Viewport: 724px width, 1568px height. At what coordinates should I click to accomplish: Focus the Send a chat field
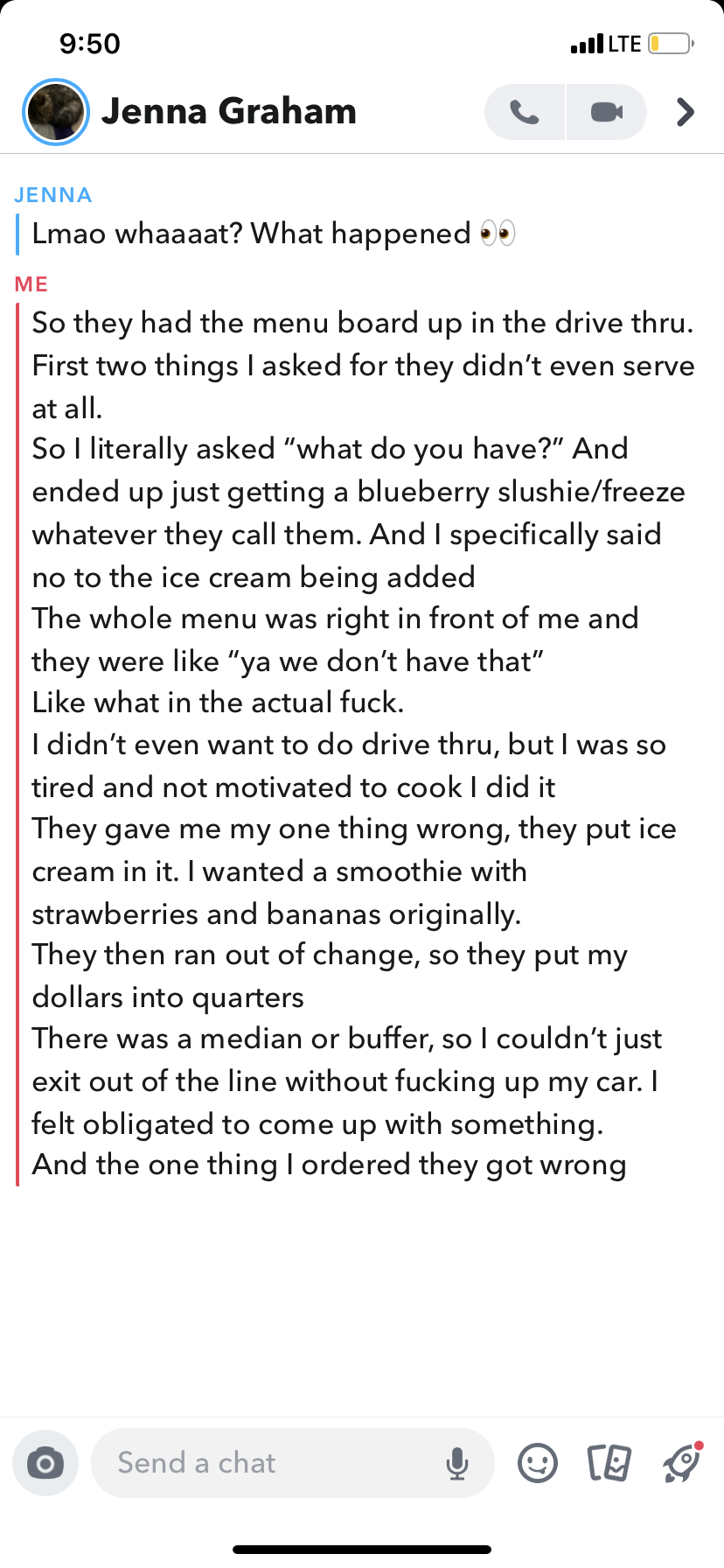point(262,1463)
